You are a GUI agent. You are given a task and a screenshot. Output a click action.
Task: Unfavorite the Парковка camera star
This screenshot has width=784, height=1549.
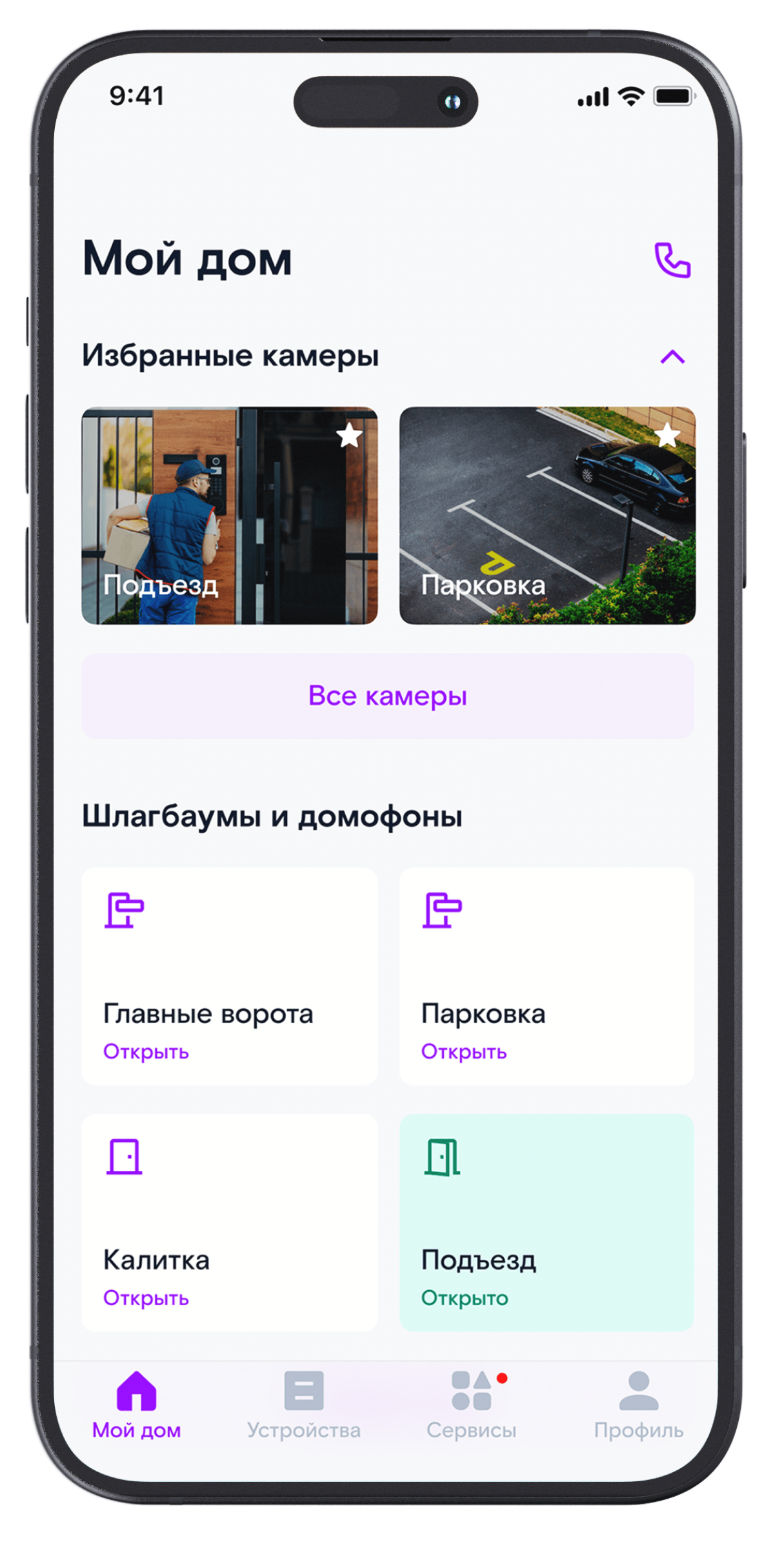point(667,436)
